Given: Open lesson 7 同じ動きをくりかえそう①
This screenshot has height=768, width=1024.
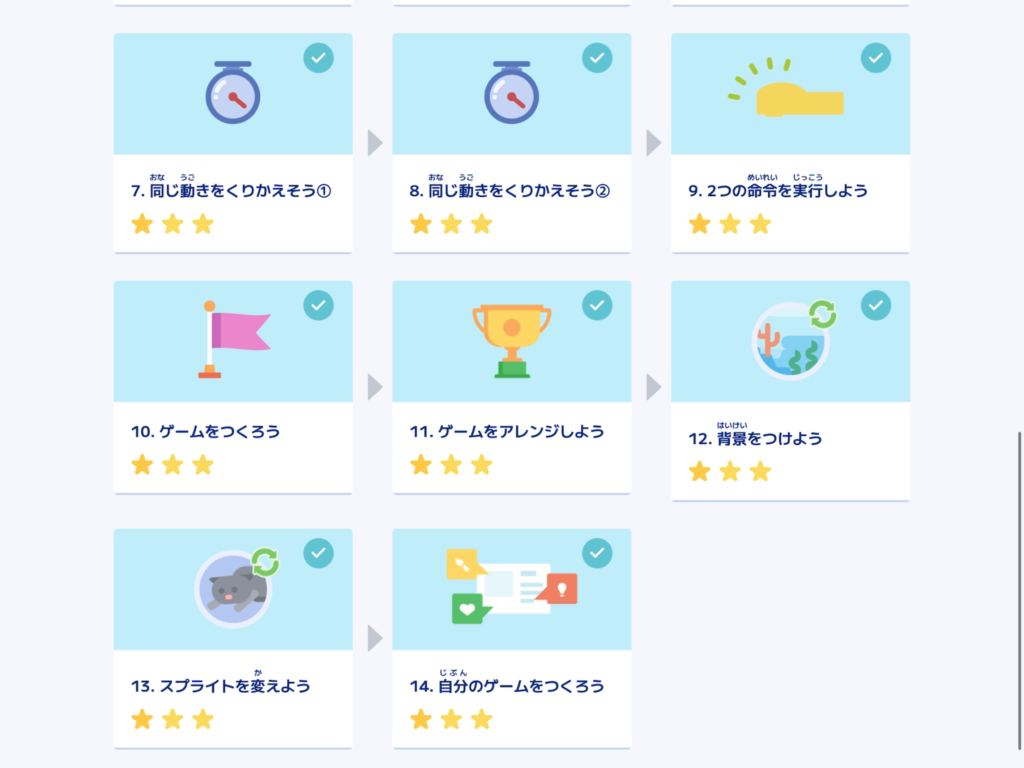Looking at the screenshot, I should click(x=232, y=143).
